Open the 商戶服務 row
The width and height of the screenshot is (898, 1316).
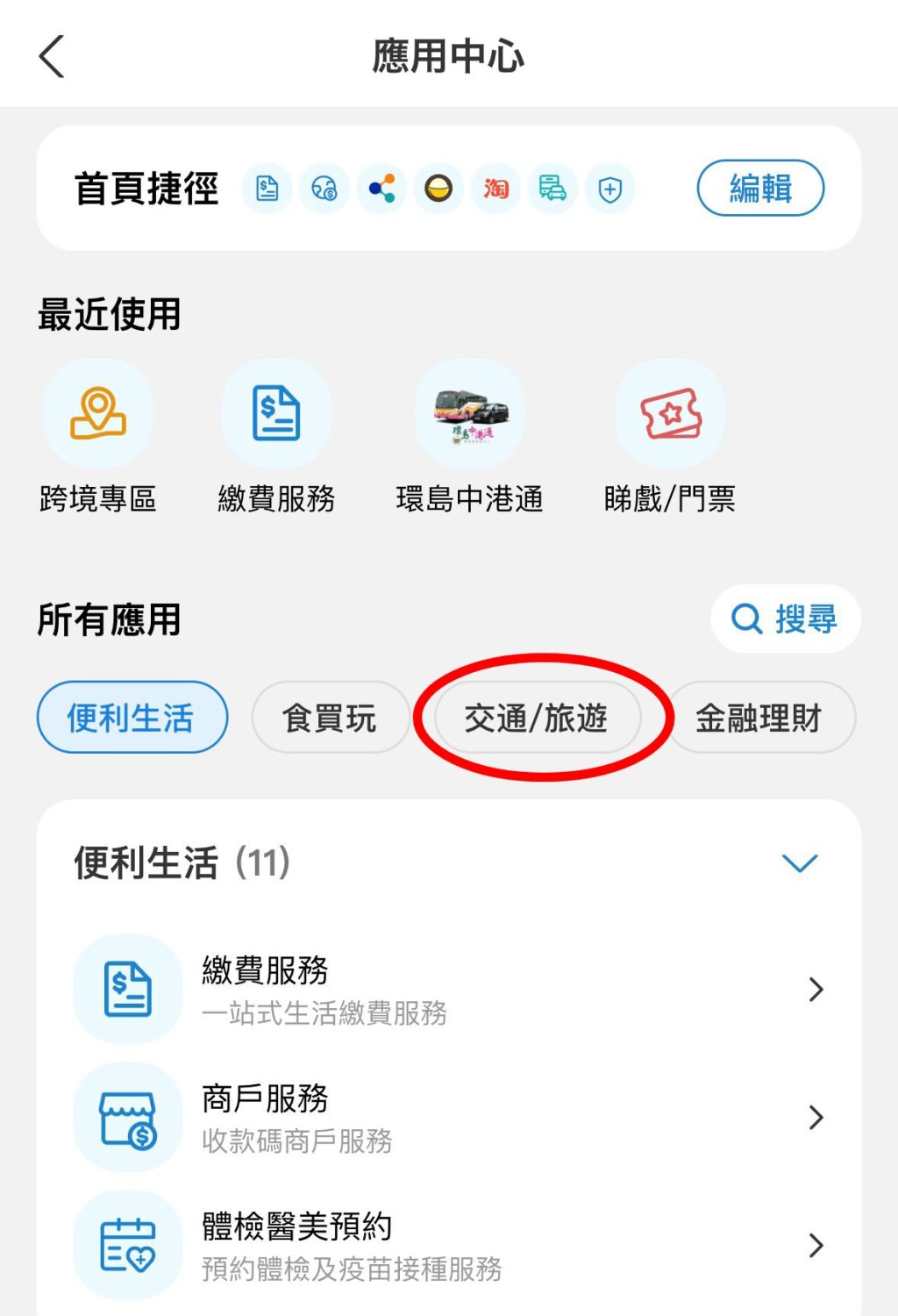click(x=447, y=1118)
